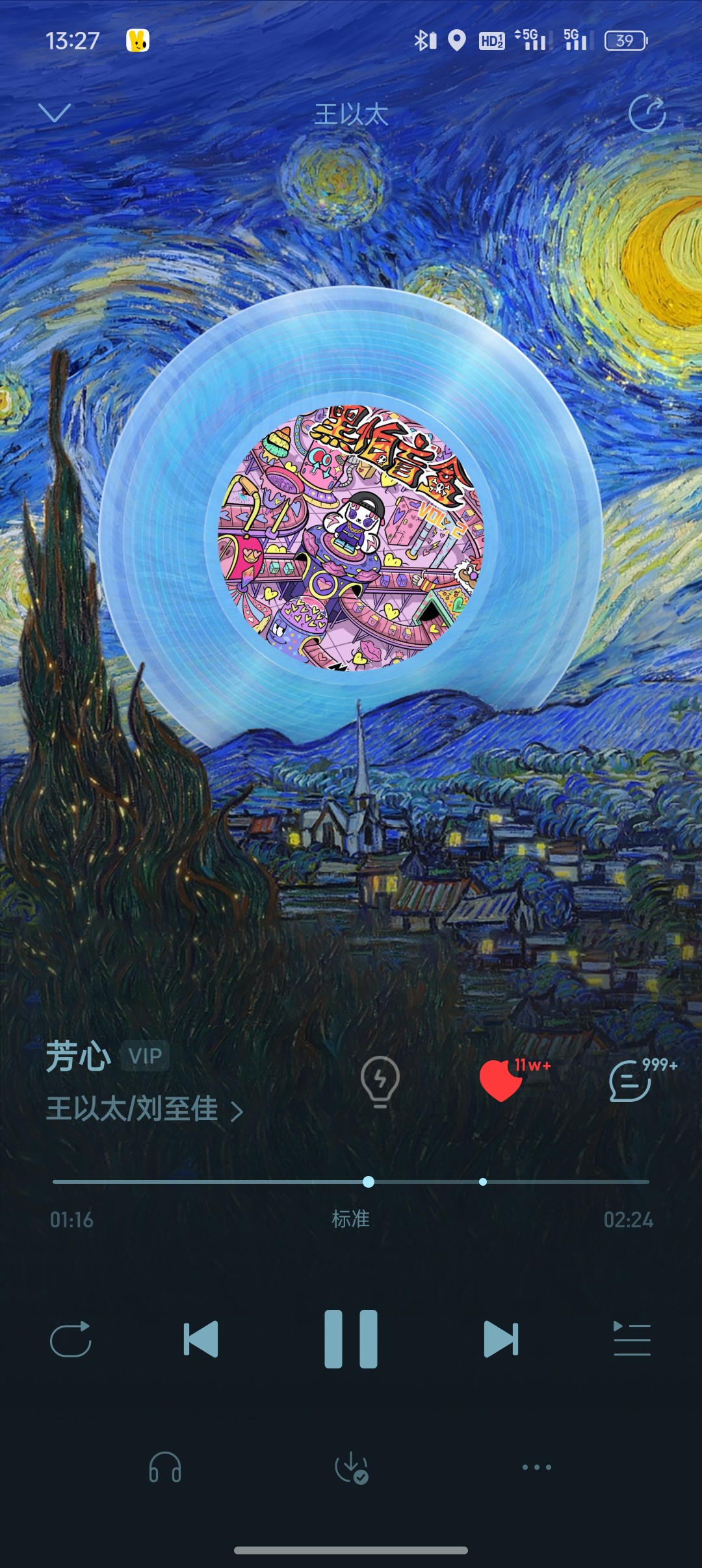This screenshot has height=1568, width=702.
Task: Tap the VIP badge next to 芳心
Action: tap(145, 1056)
